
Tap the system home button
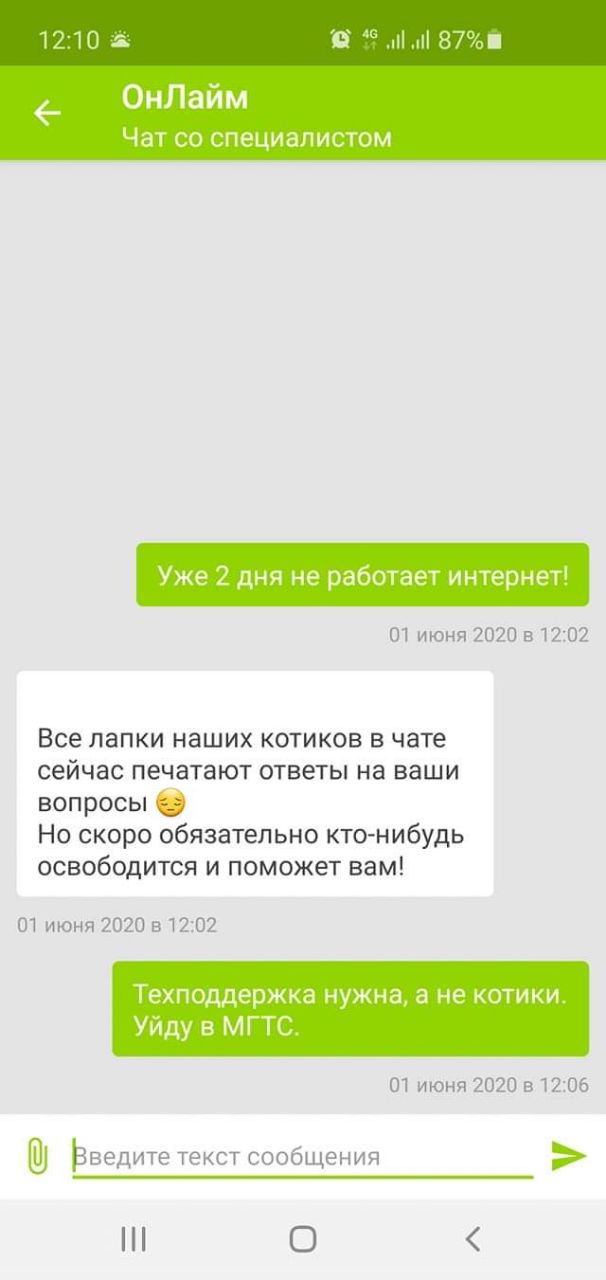click(303, 1240)
